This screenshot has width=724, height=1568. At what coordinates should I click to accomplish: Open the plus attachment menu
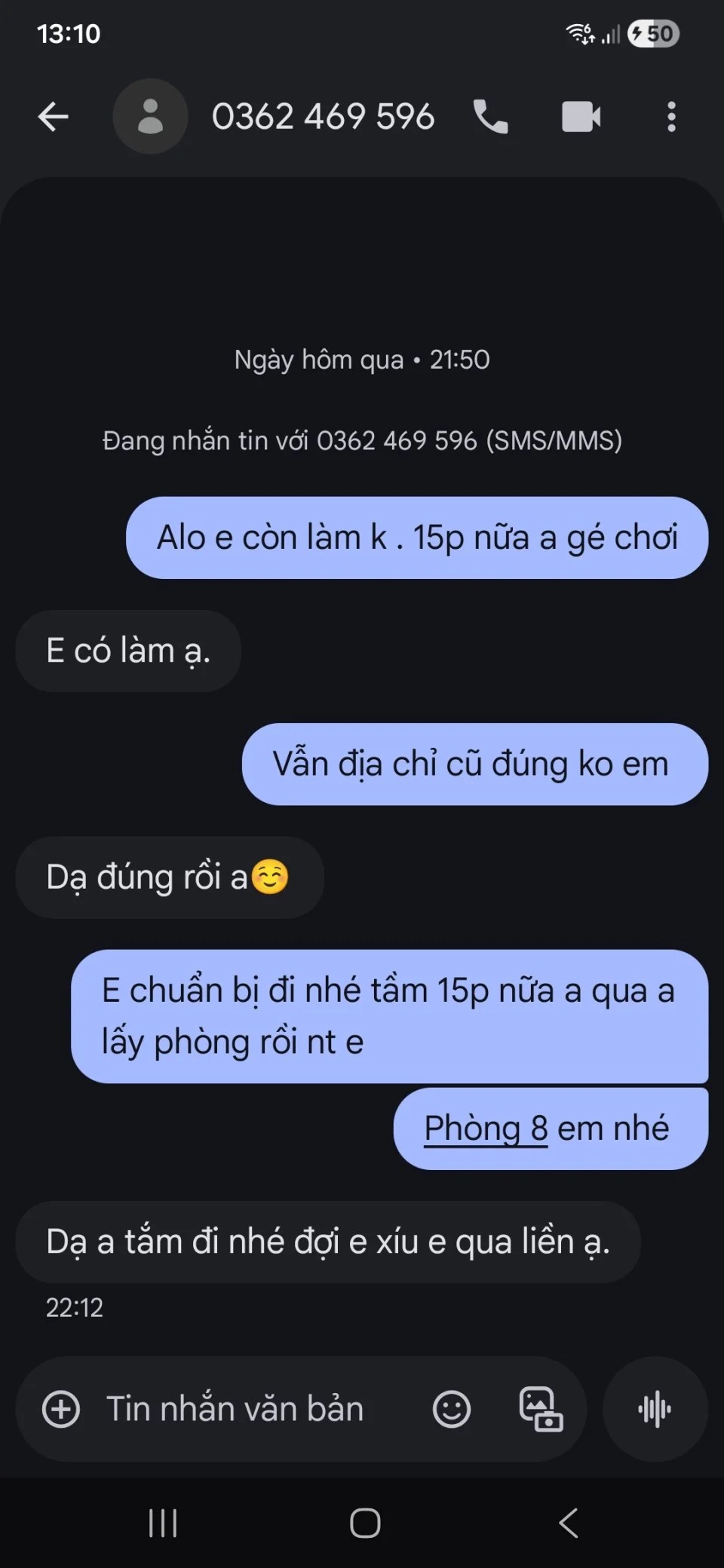[x=61, y=1409]
